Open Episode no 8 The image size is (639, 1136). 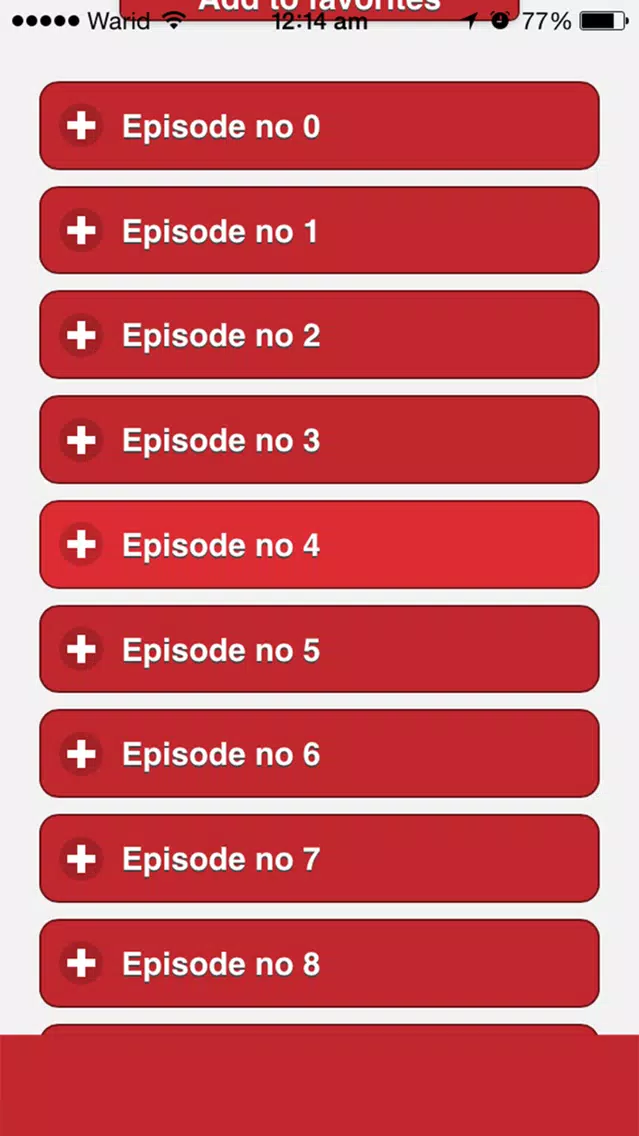tap(320, 964)
